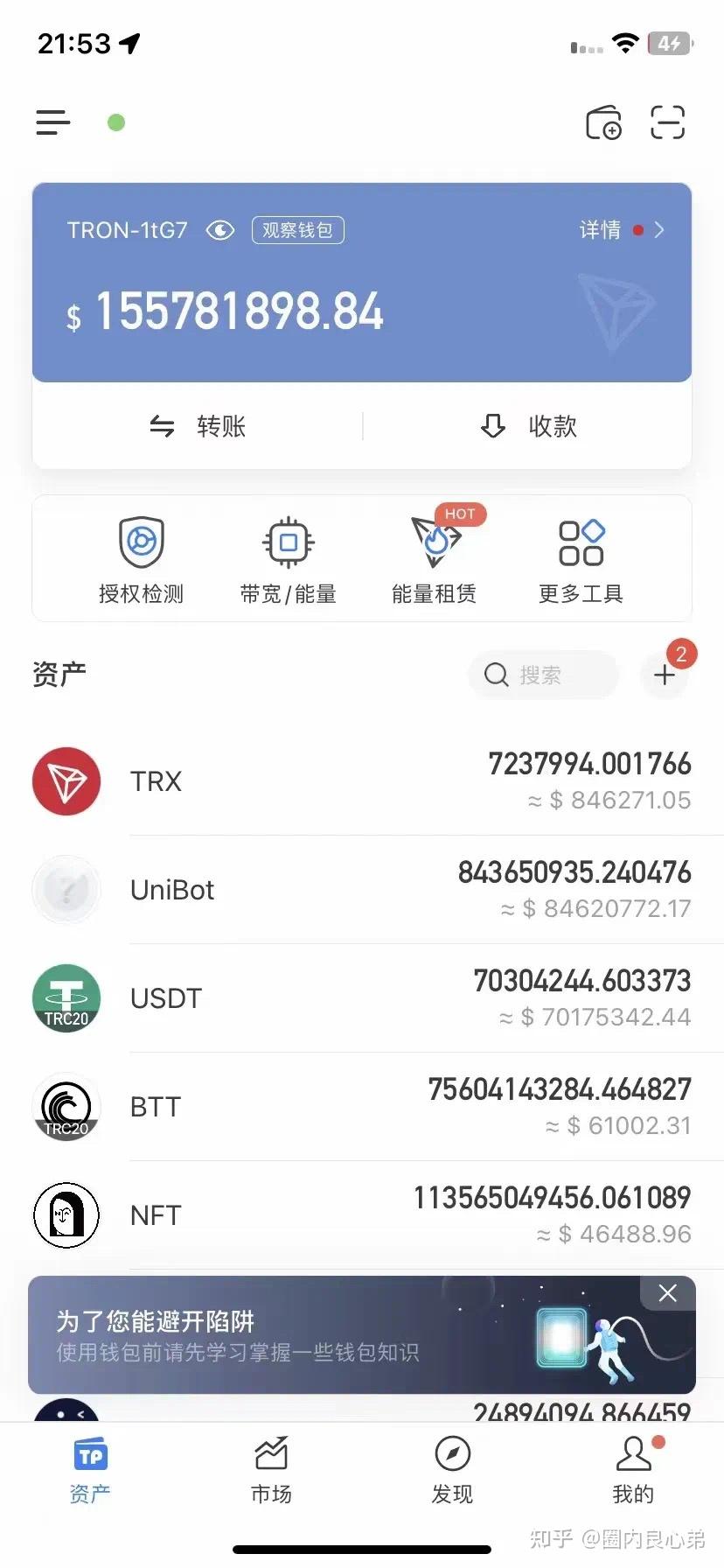724x1568 pixels.
Task: Open the 带宽/能量 chip icon
Action: point(288,541)
